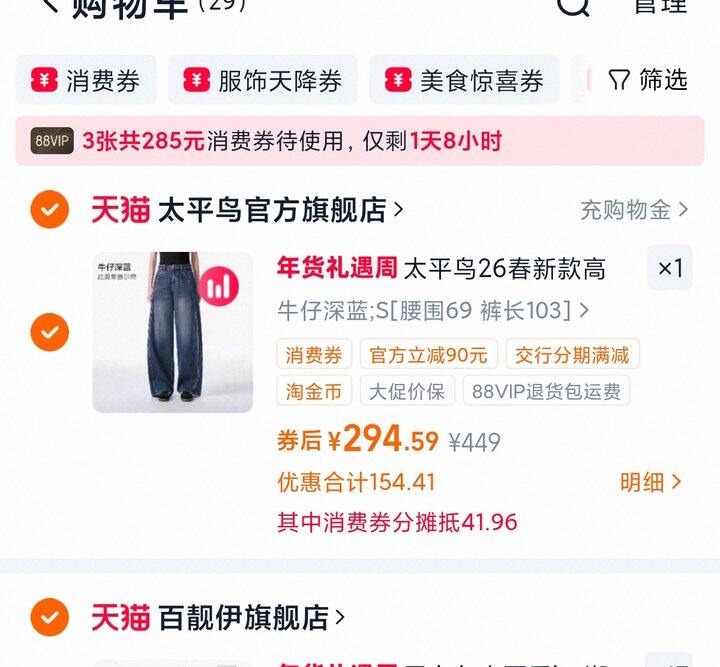
Task: Open 管理 cart management
Action: (x=661, y=6)
